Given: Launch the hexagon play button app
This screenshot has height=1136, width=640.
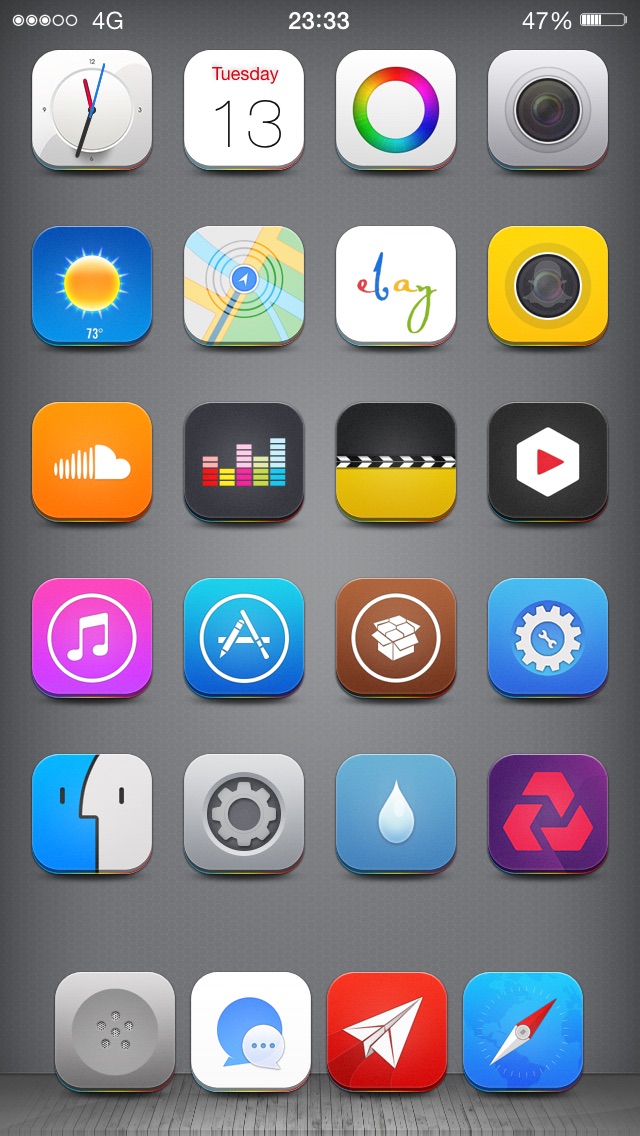Looking at the screenshot, I should pos(548,462).
